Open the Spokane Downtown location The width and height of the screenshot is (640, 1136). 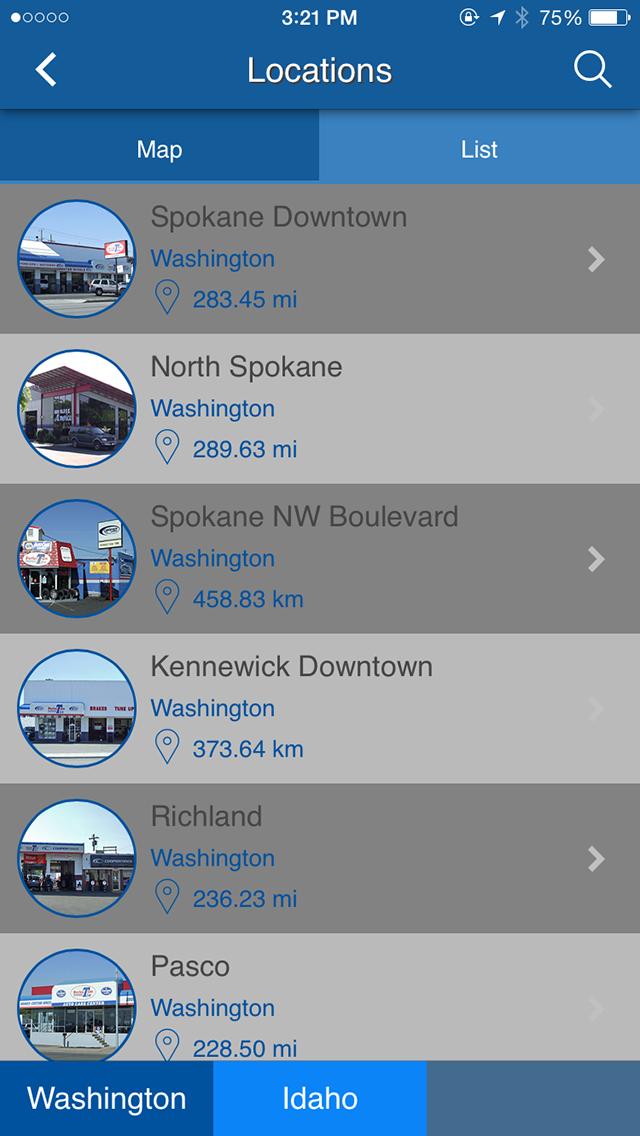coord(320,258)
